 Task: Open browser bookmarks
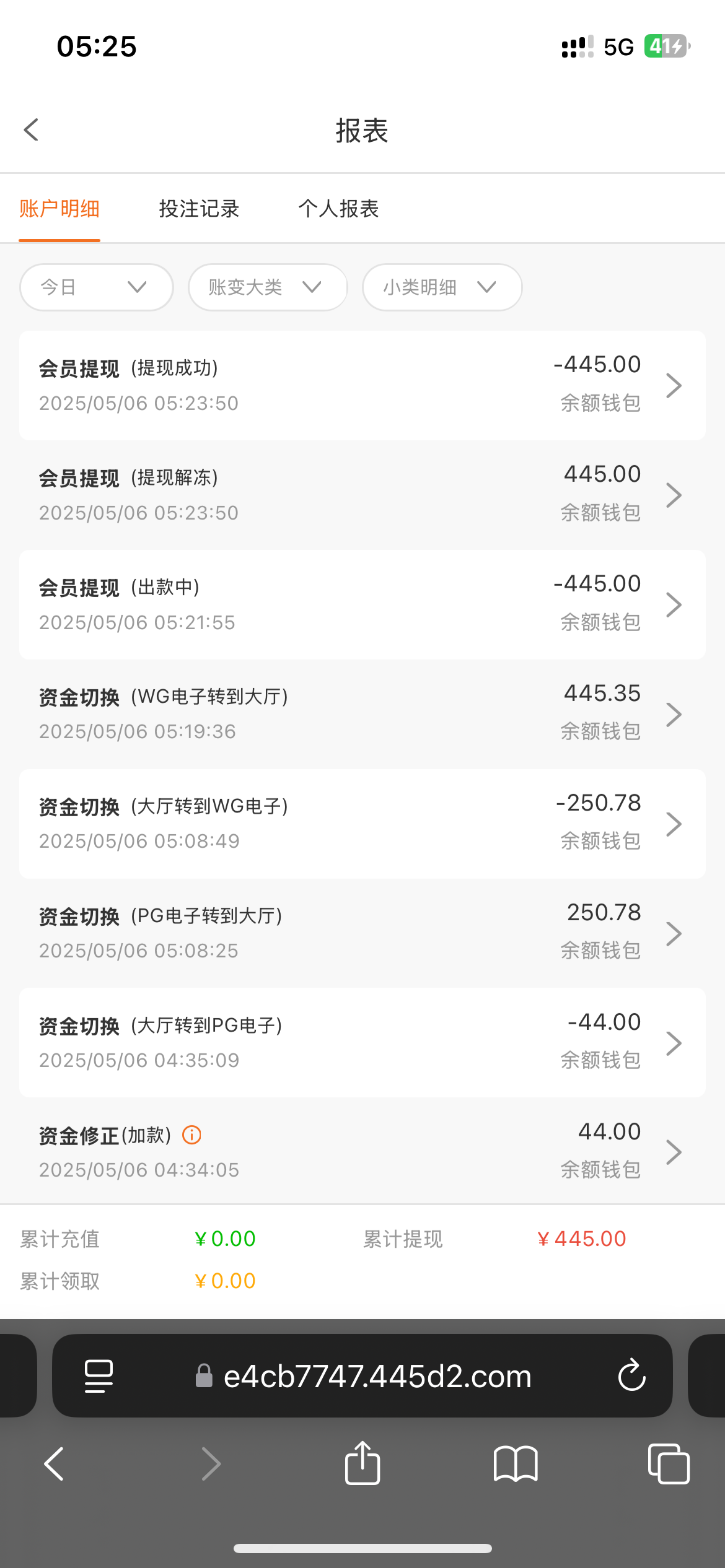(516, 1464)
